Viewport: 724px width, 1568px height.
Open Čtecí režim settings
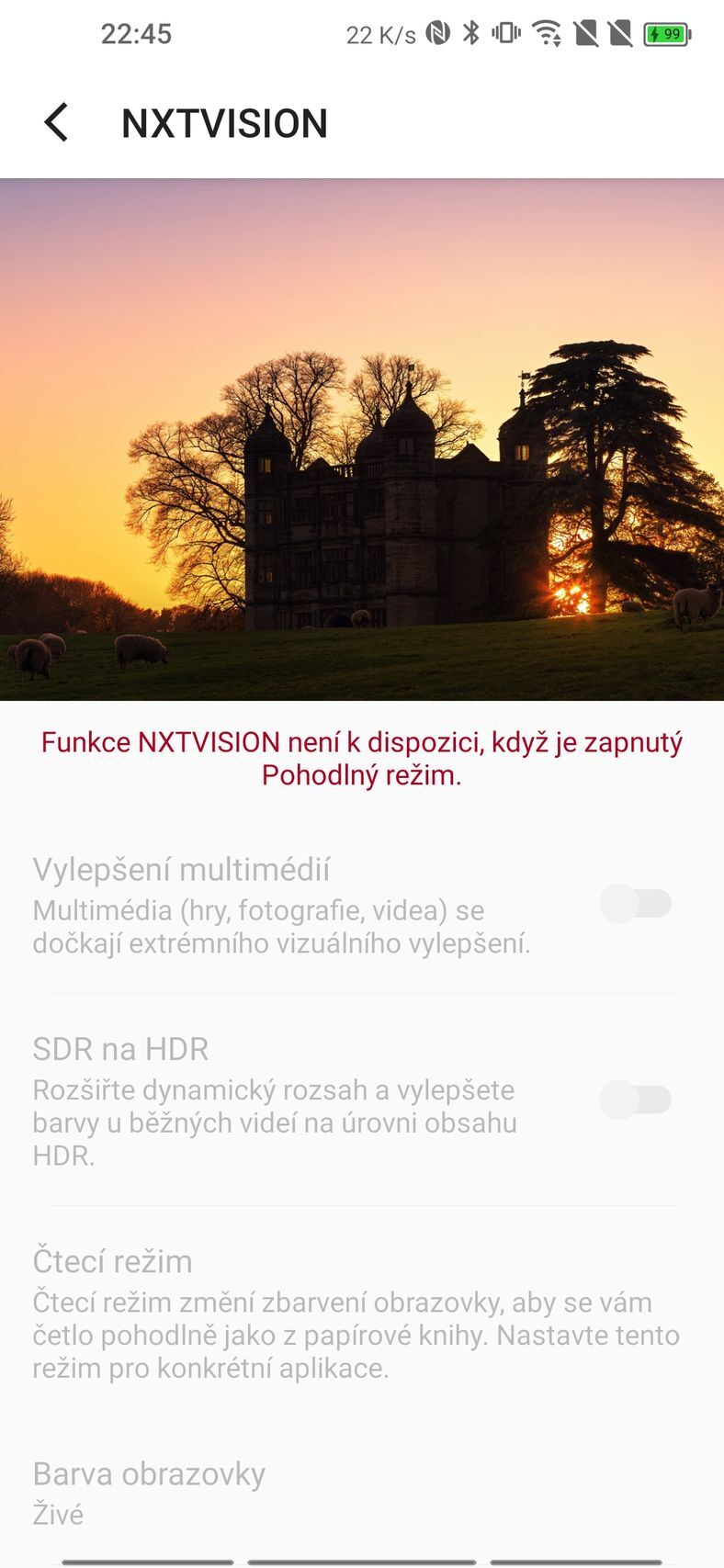[362, 1304]
